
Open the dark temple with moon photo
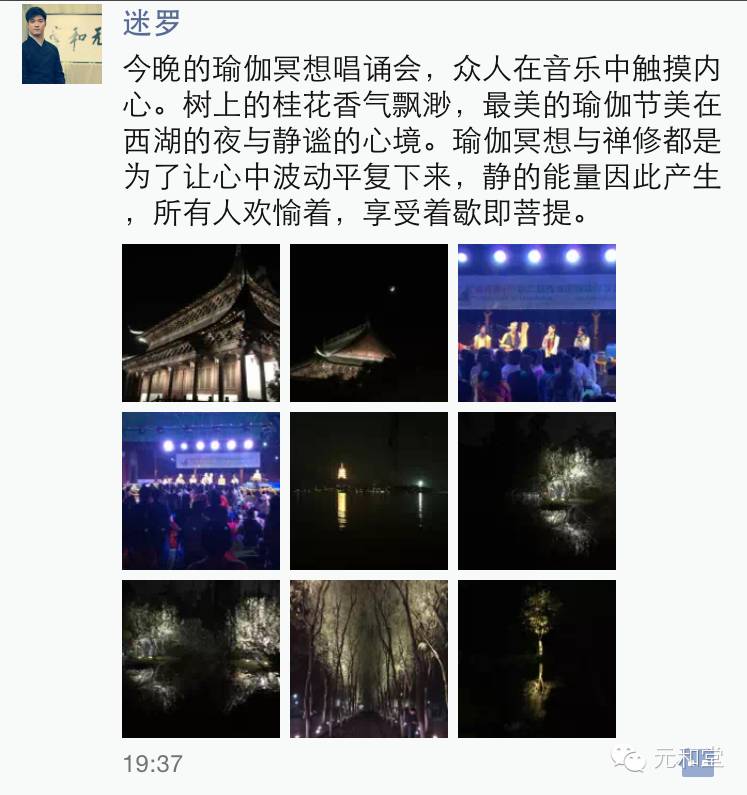pos(369,323)
